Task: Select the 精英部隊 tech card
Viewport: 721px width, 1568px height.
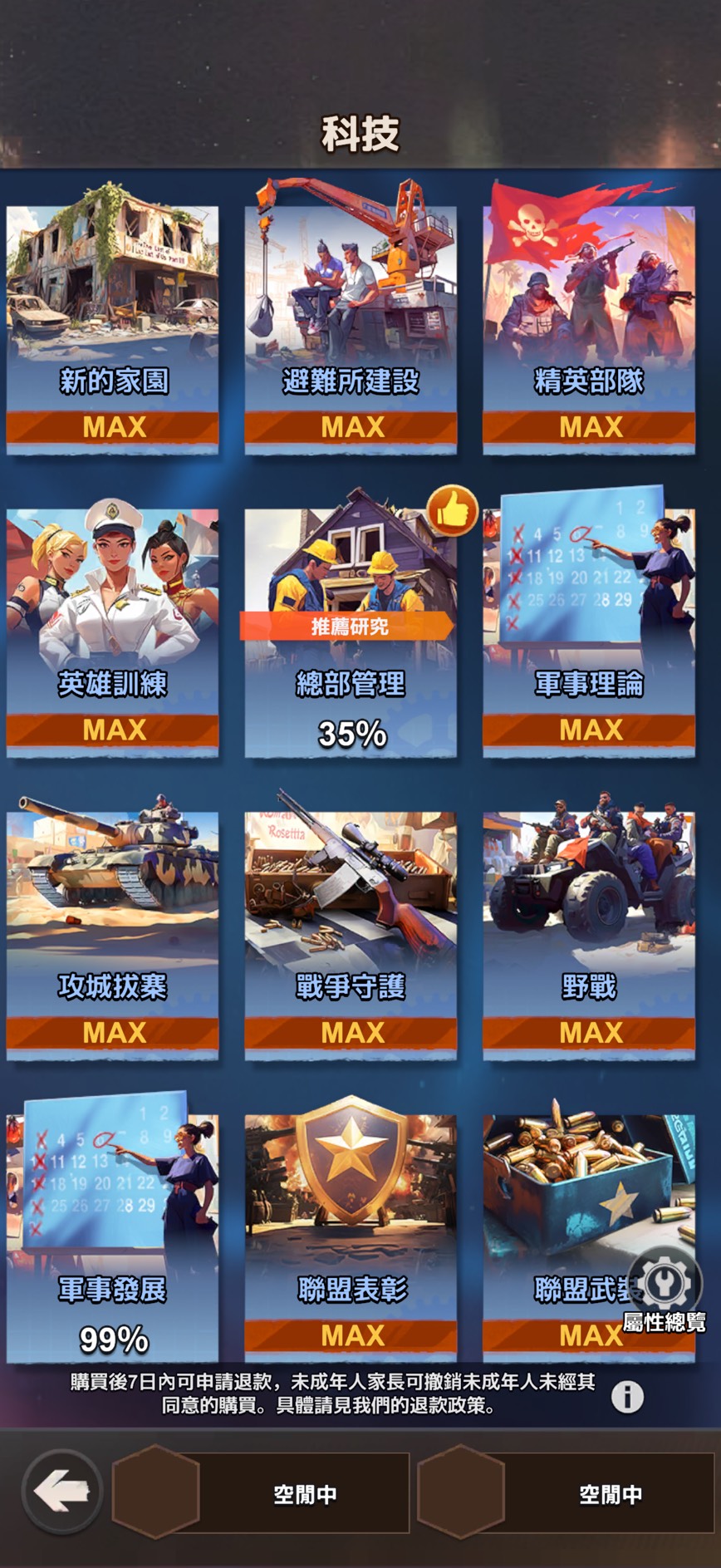Action: coord(589,328)
